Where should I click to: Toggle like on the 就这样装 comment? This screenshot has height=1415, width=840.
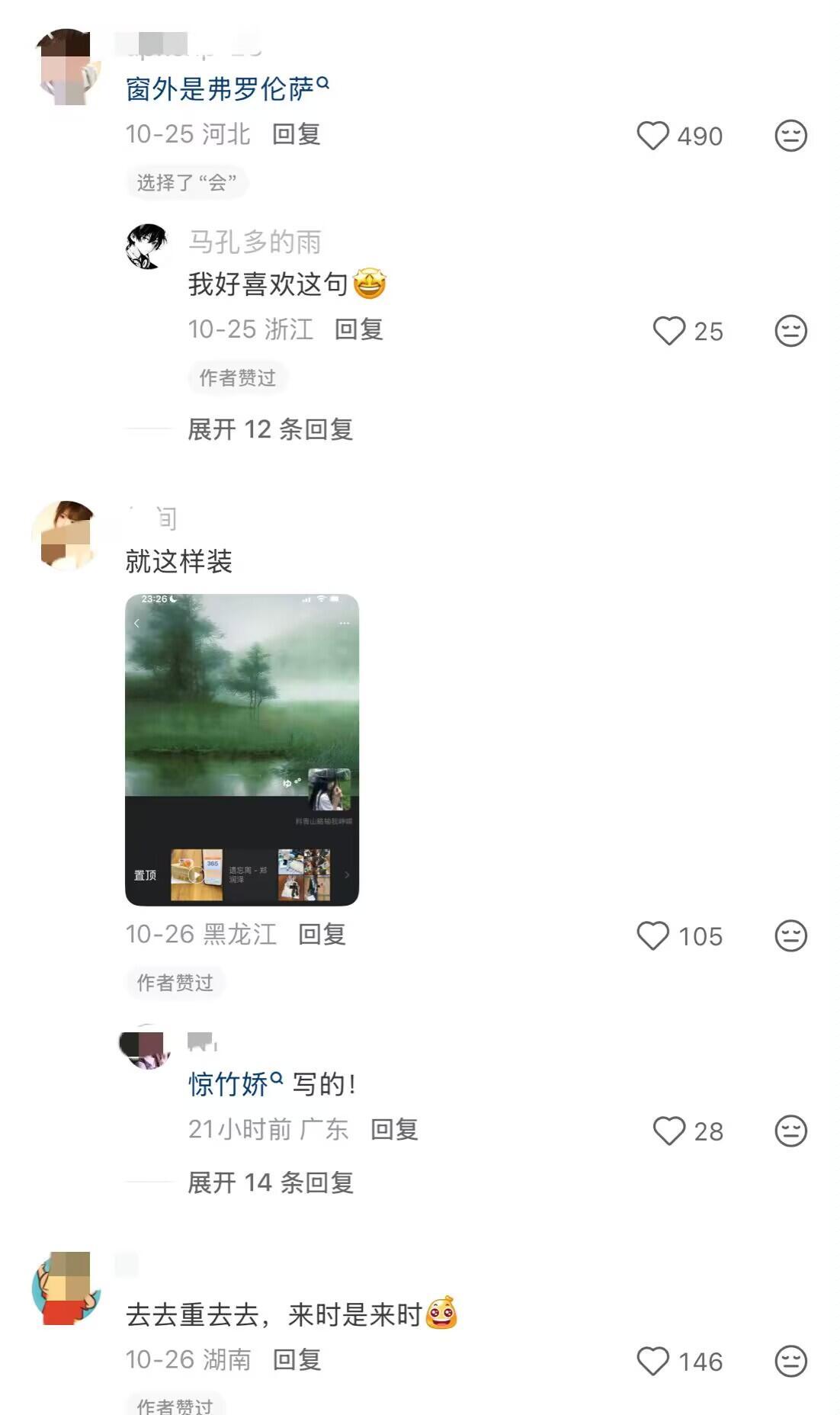coord(653,935)
